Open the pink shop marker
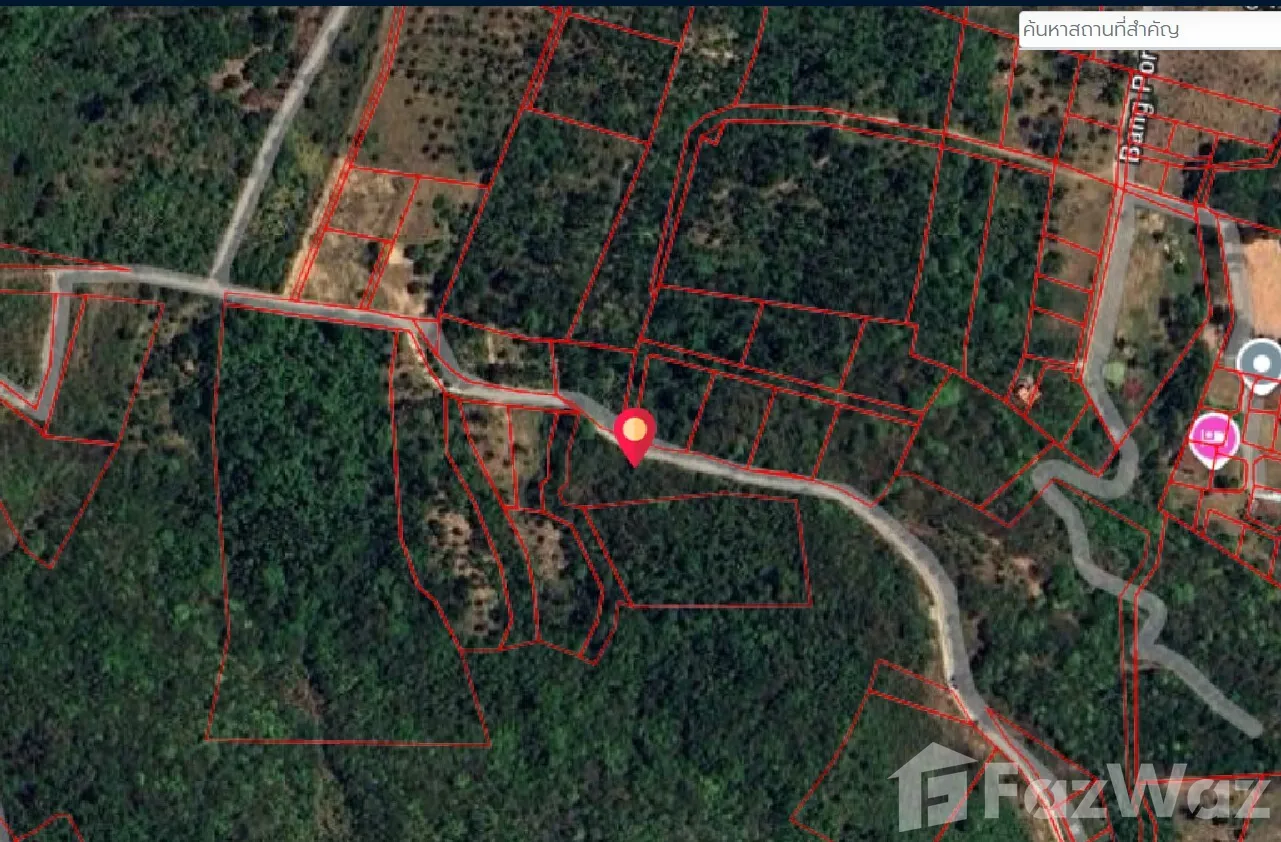Viewport: 1281px width, 842px height. click(1214, 438)
